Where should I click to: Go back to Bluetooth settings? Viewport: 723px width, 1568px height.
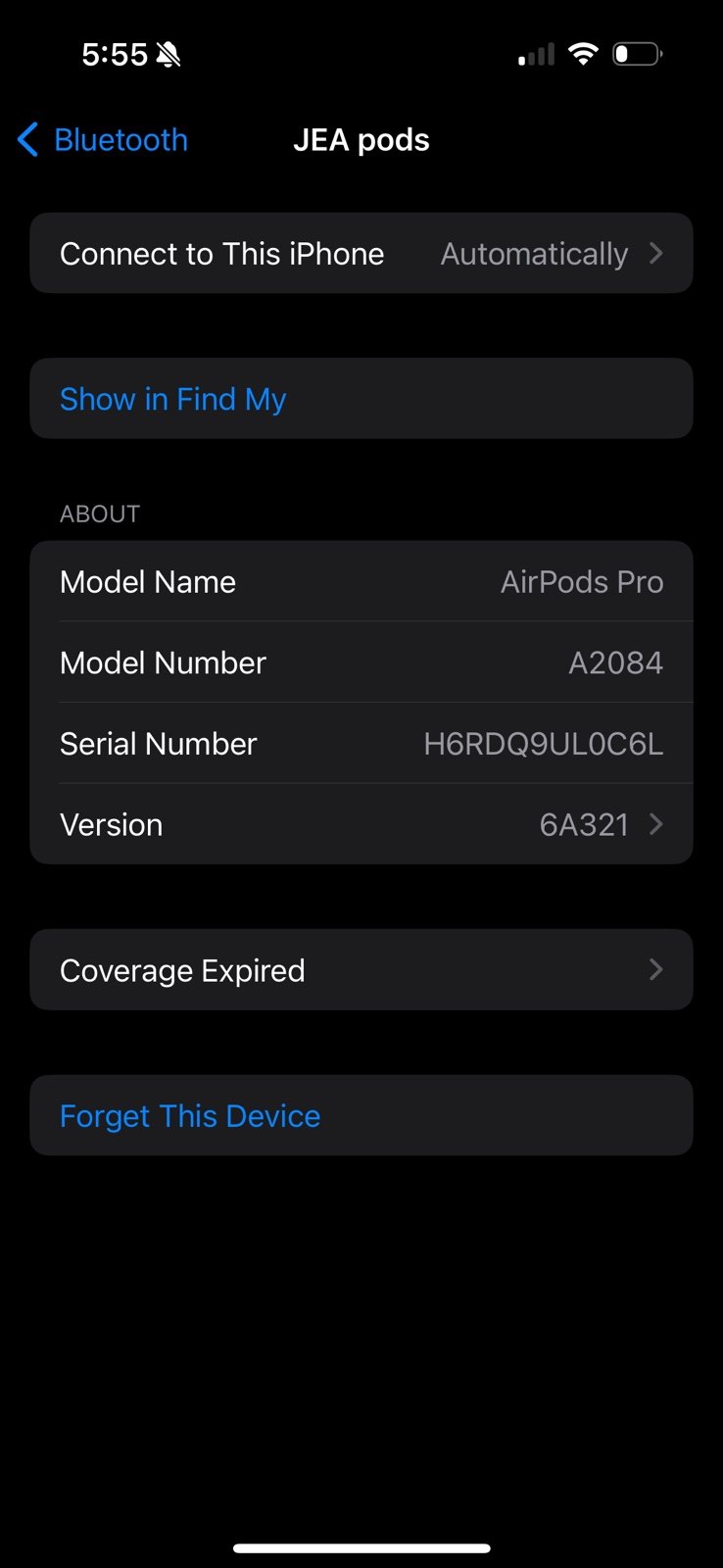click(103, 140)
